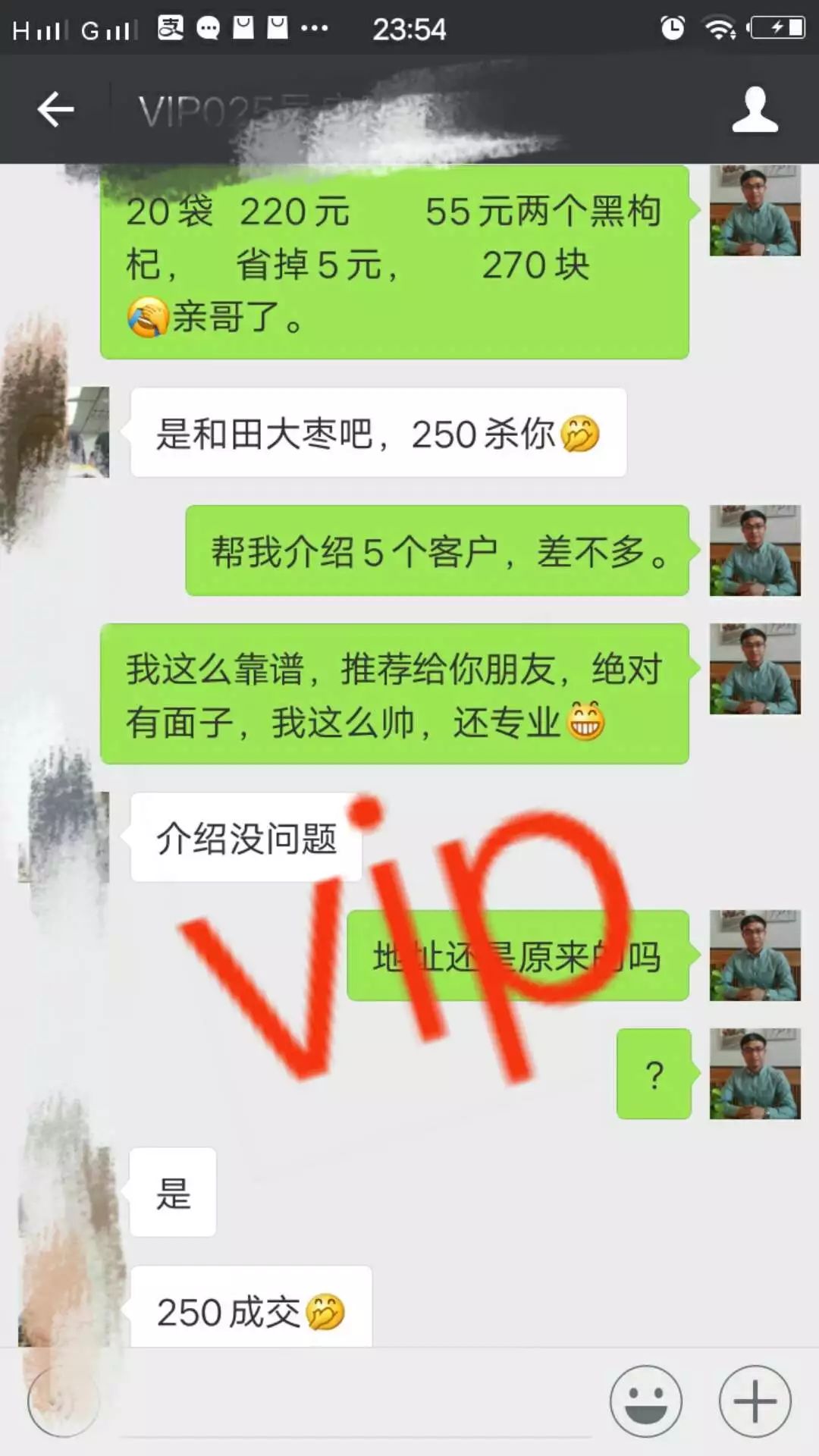The image size is (819, 1456).
Task: Open sender's avatar beside the 270 message
Action: [x=755, y=212]
